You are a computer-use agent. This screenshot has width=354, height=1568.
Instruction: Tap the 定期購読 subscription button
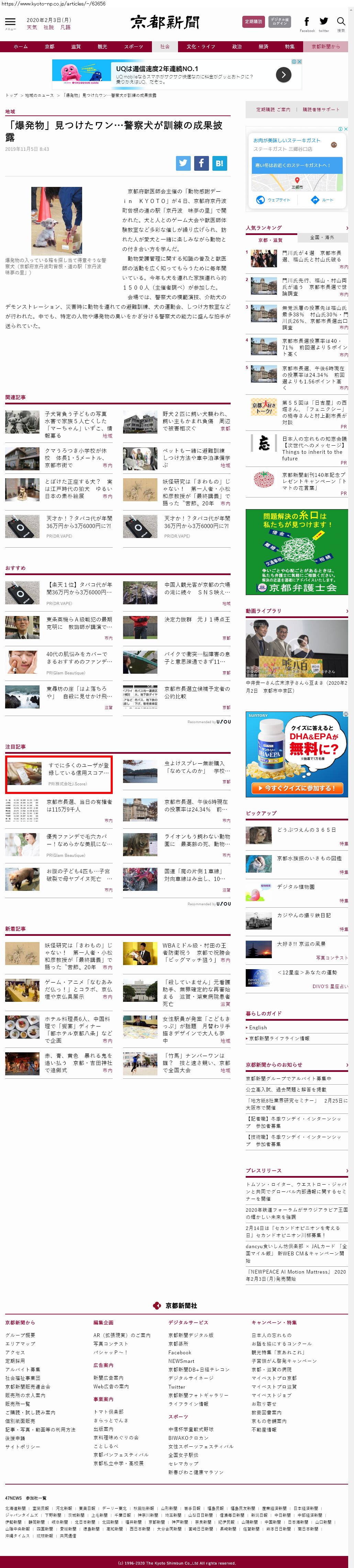253,21
